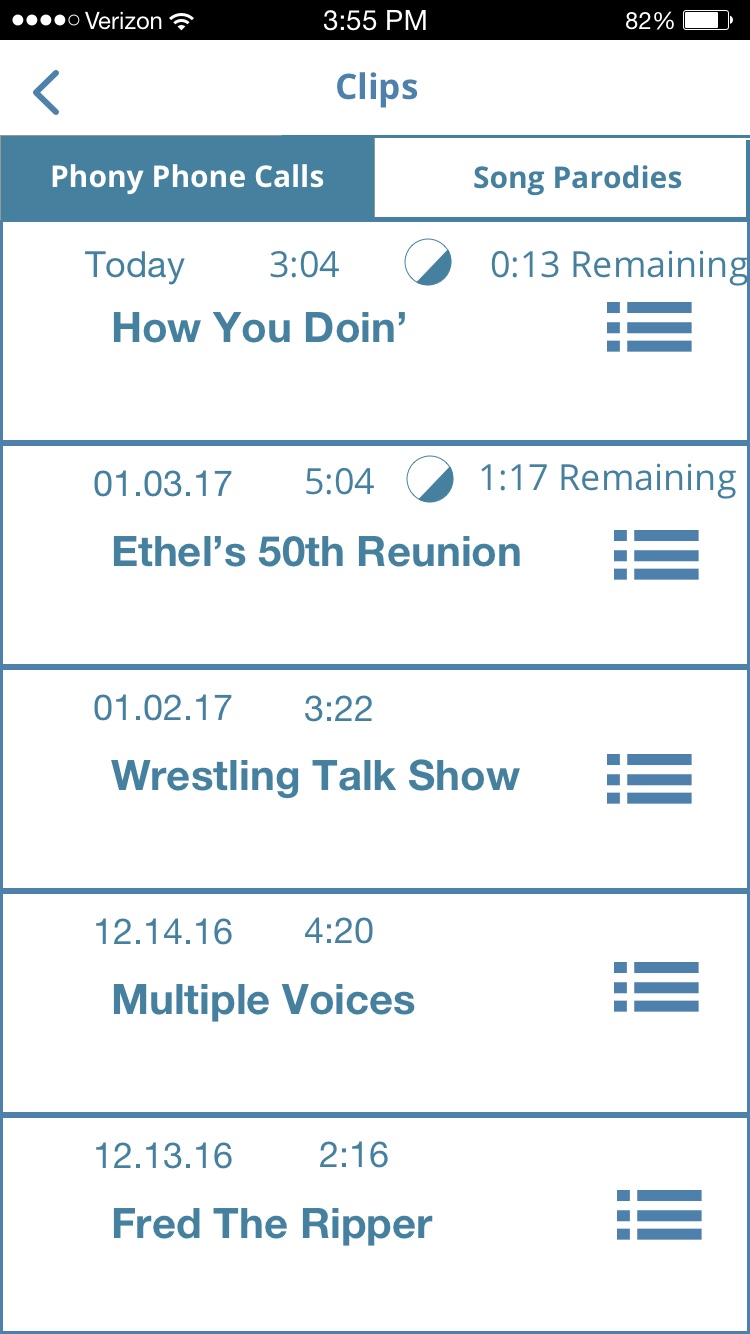Open the list icon for Fred The Ripper
The image size is (750, 1334).
click(659, 1215)
